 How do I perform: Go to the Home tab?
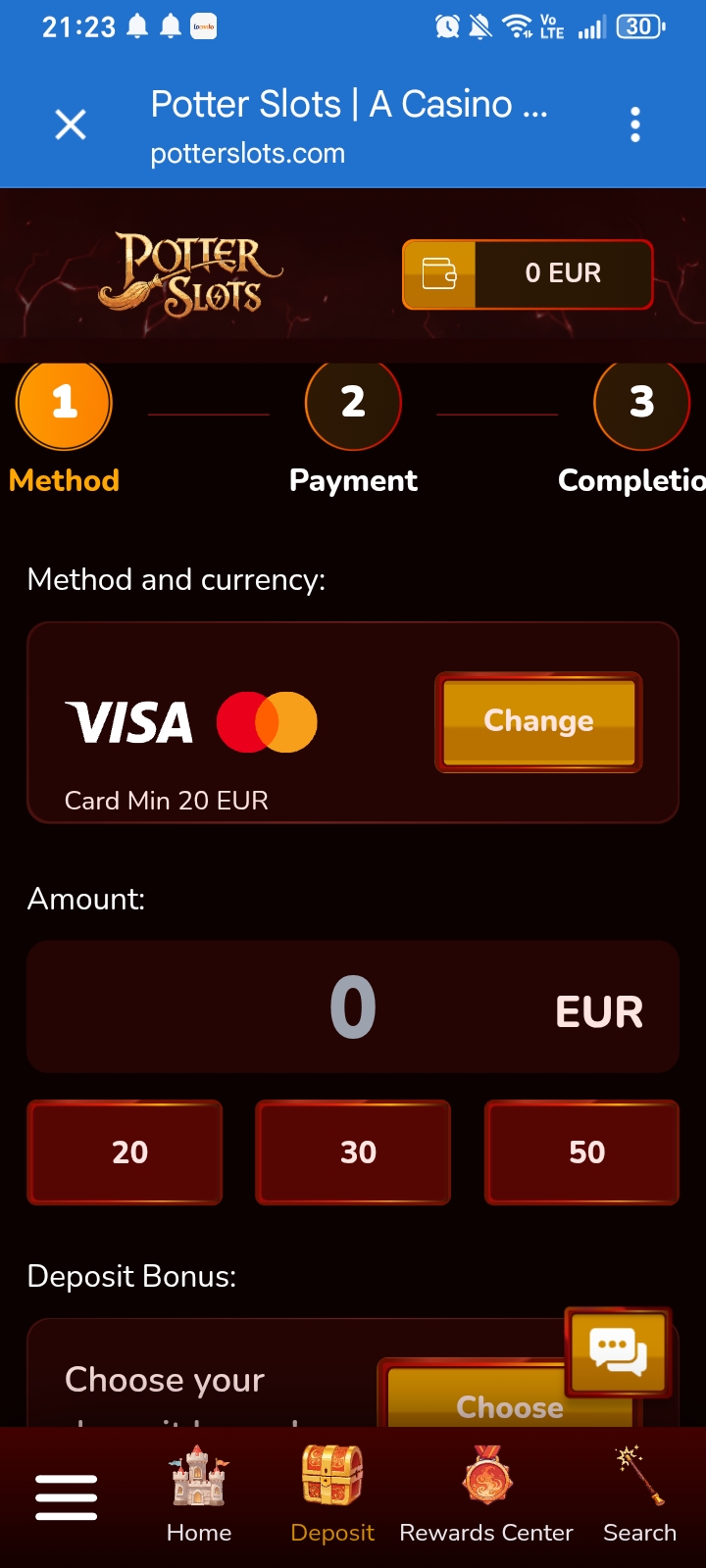coord(199,1496)
